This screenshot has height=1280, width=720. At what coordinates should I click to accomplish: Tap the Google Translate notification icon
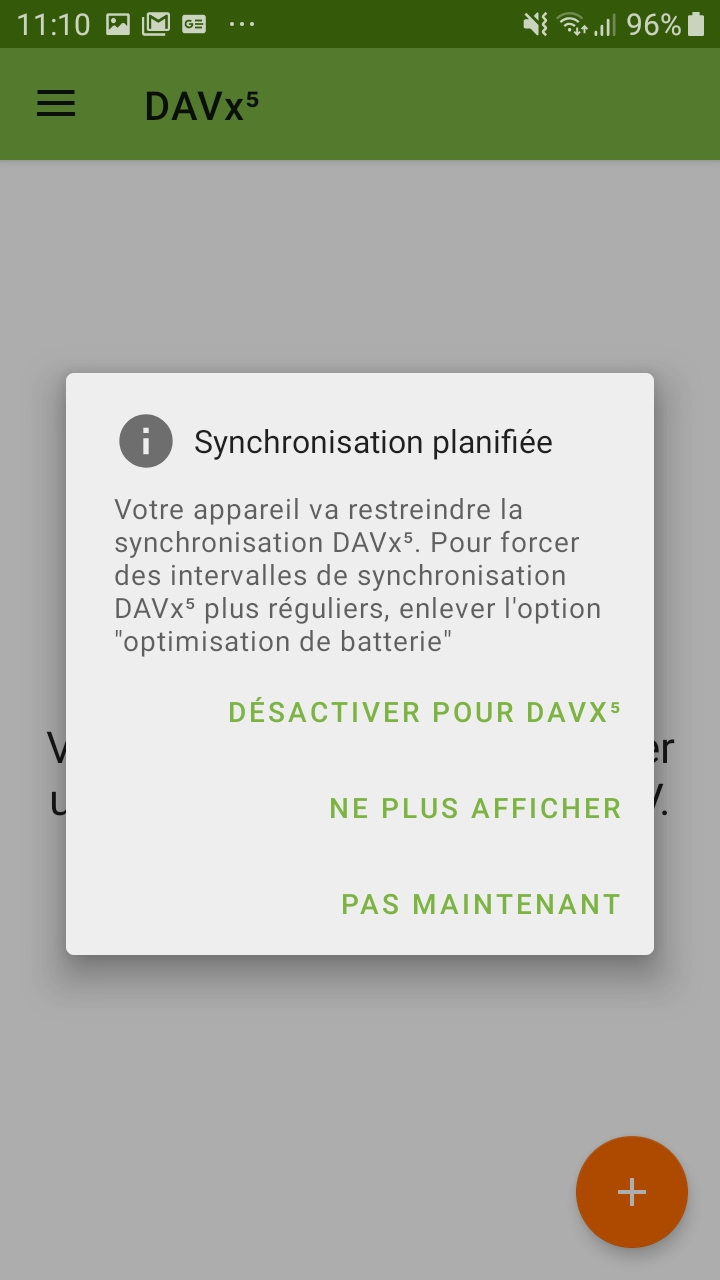194,22
